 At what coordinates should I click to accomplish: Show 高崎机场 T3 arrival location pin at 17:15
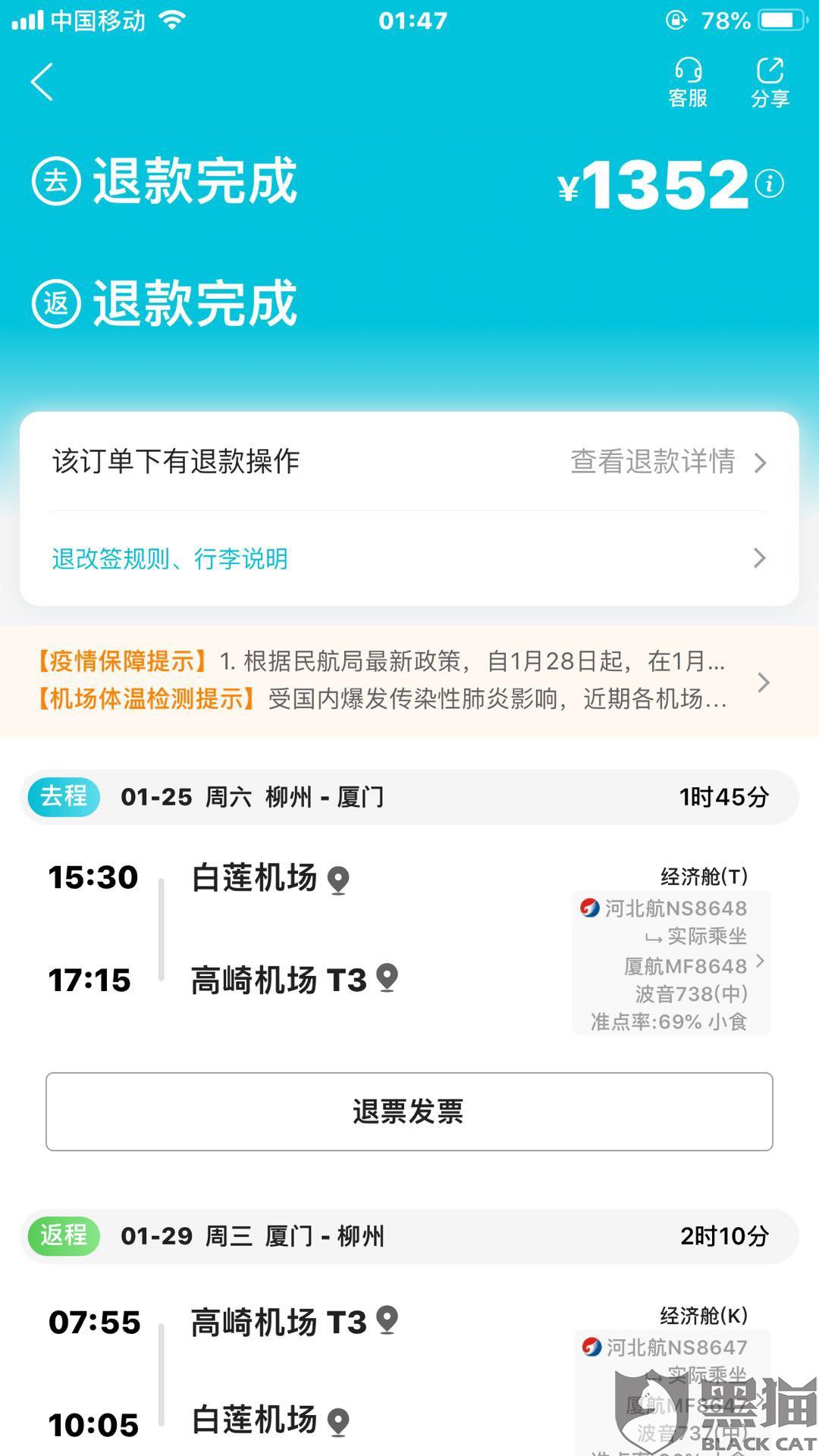coord(388,978)
